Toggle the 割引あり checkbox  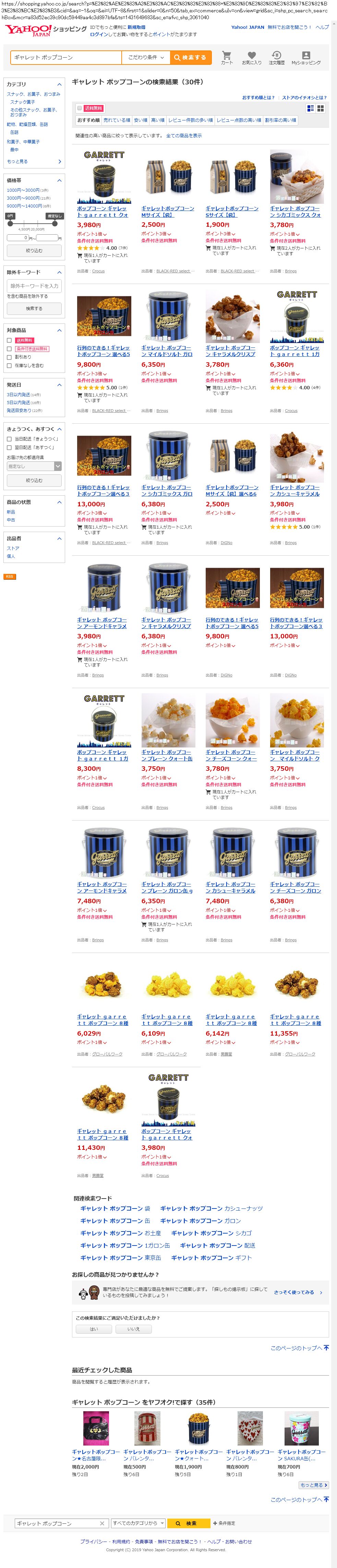point(9,357)
